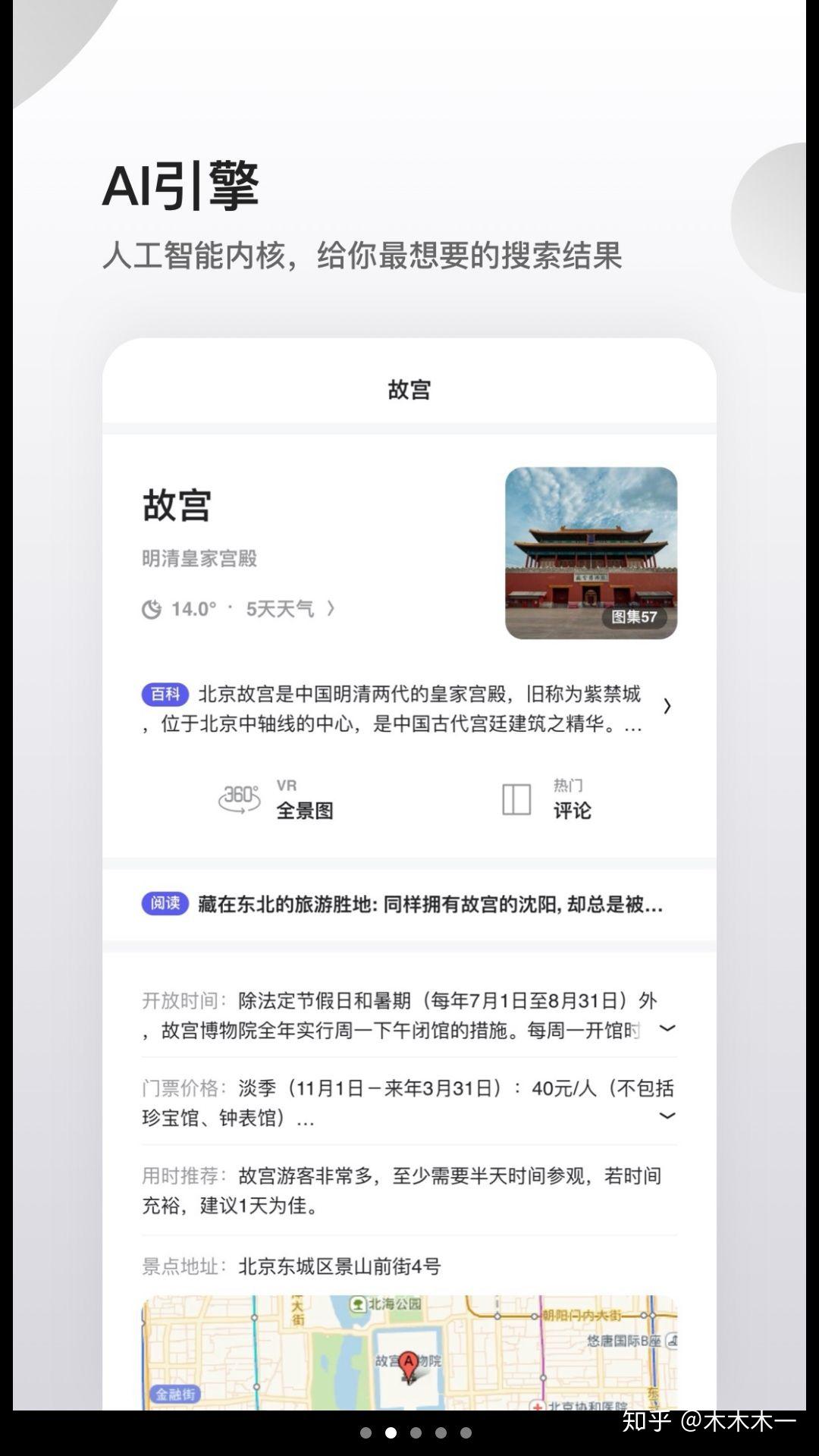
Task: Expand the 开放时间 opening hours section
Action: coord(667,1030)
